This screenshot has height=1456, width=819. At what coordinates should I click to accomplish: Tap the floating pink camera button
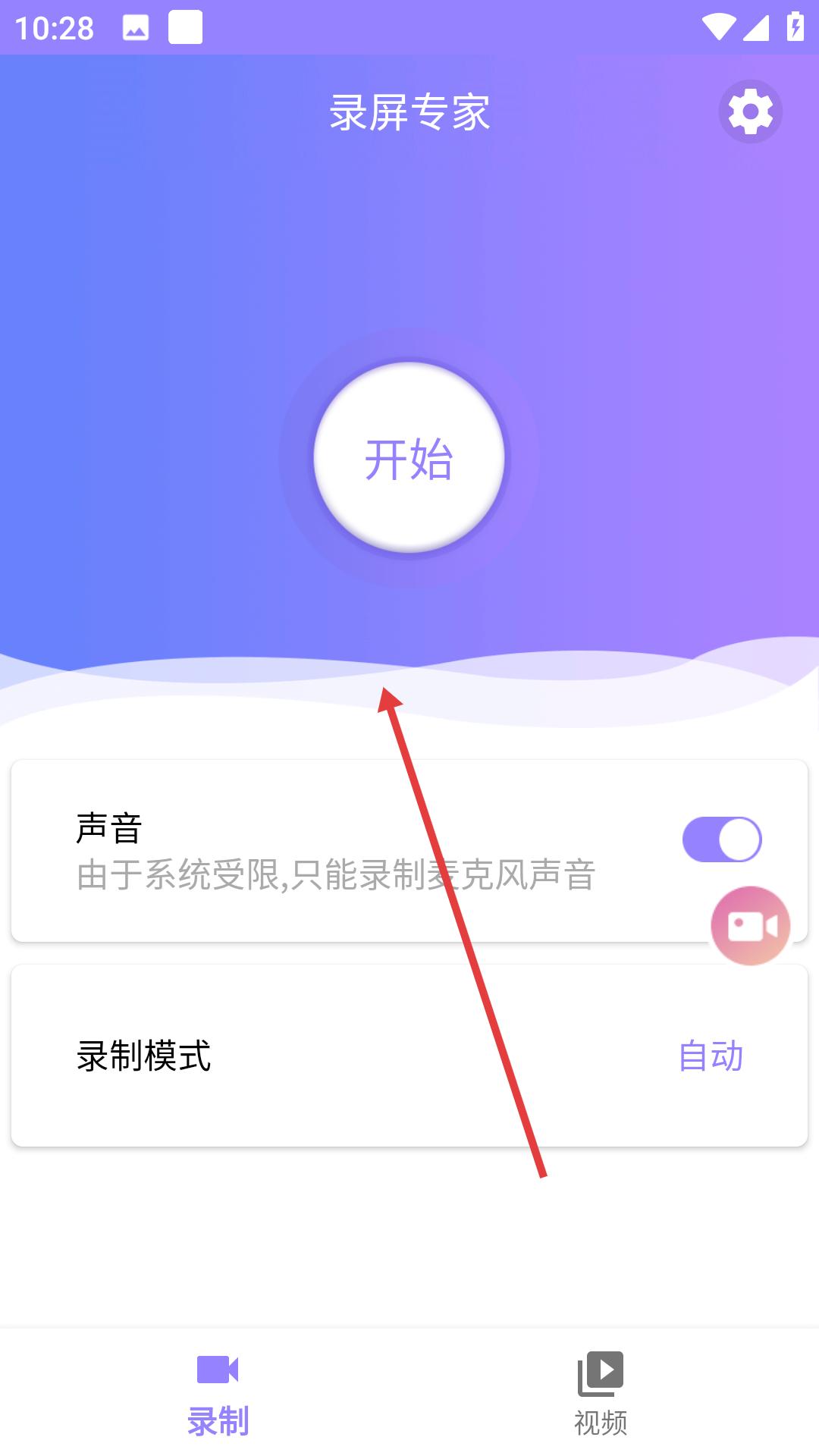click(x=751, y=926)
